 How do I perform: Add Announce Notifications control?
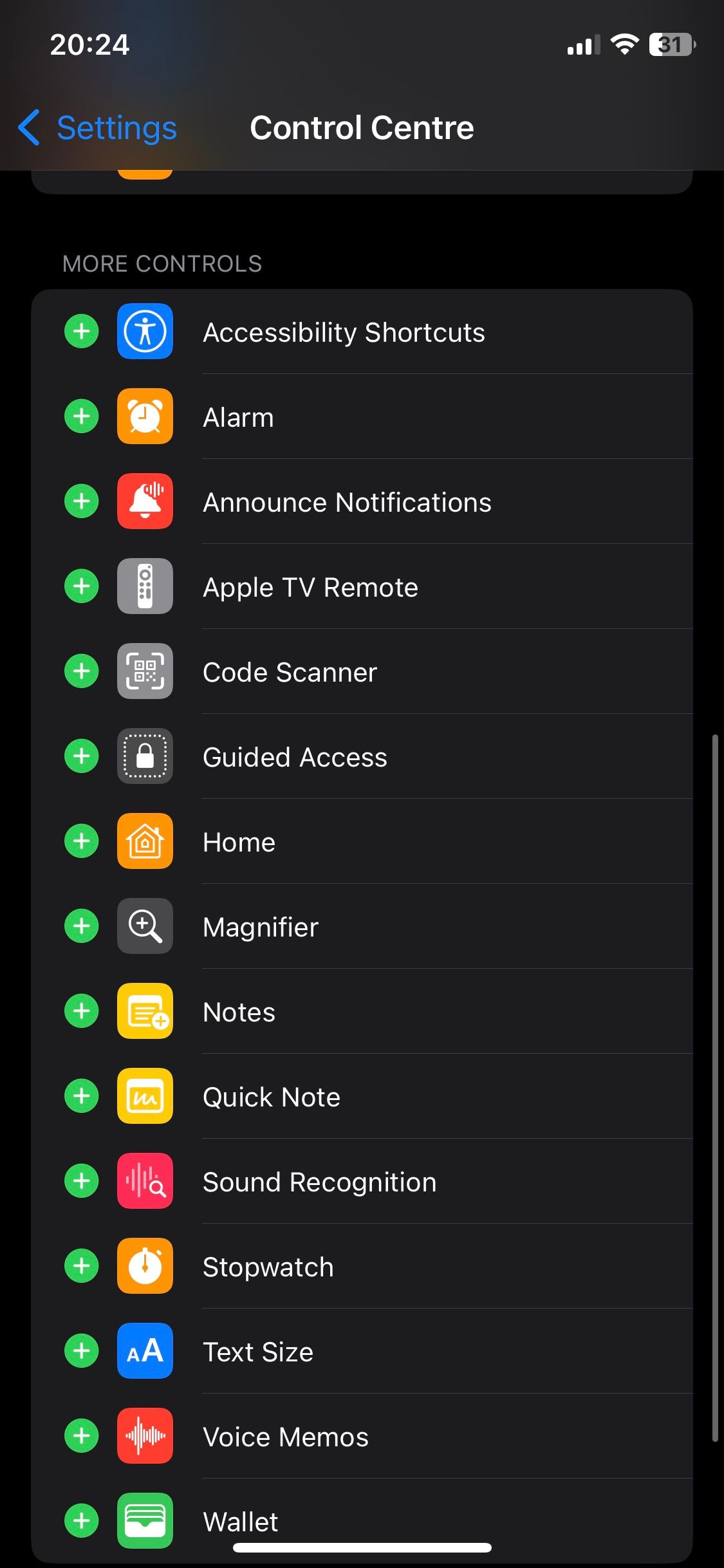tap(82, 501)
